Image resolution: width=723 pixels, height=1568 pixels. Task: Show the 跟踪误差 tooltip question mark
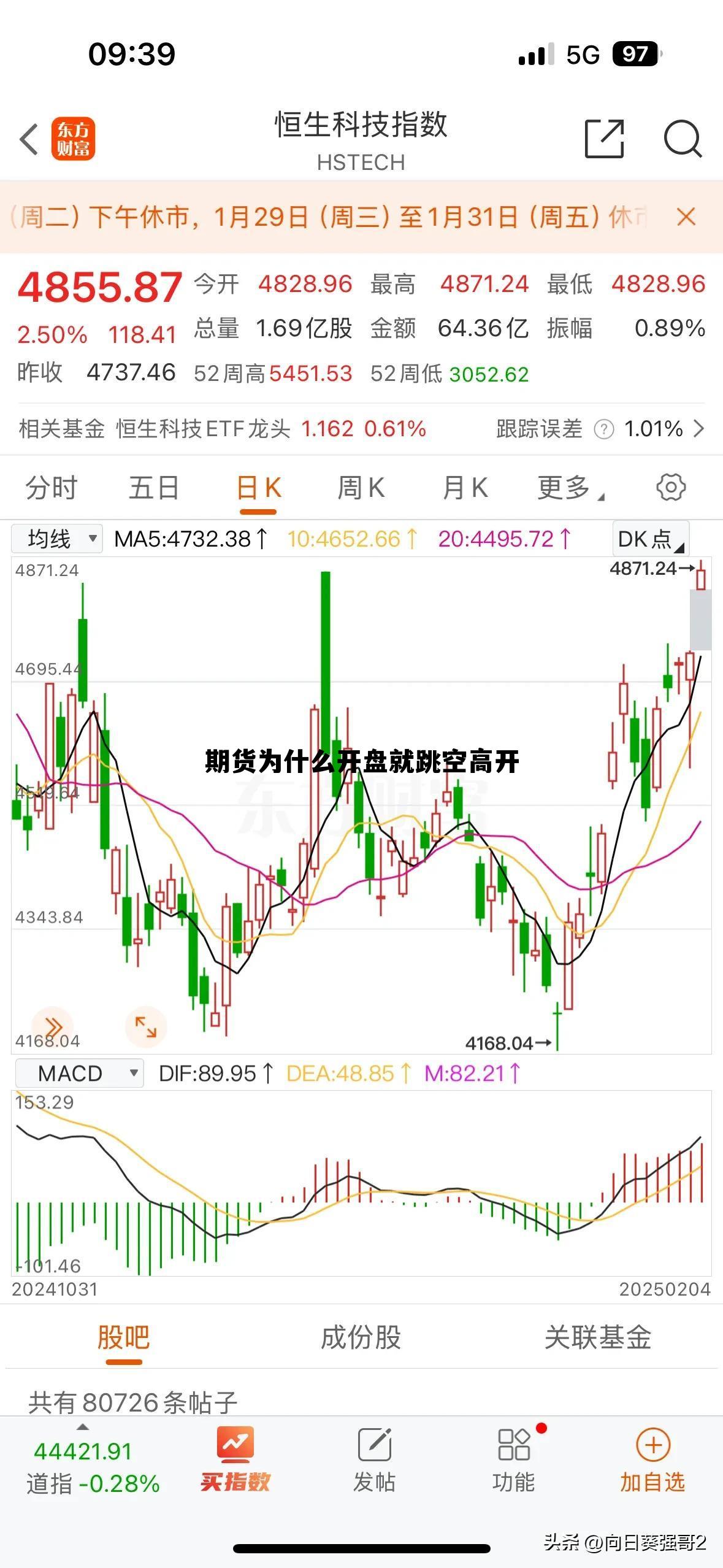[x=603, y=430]
